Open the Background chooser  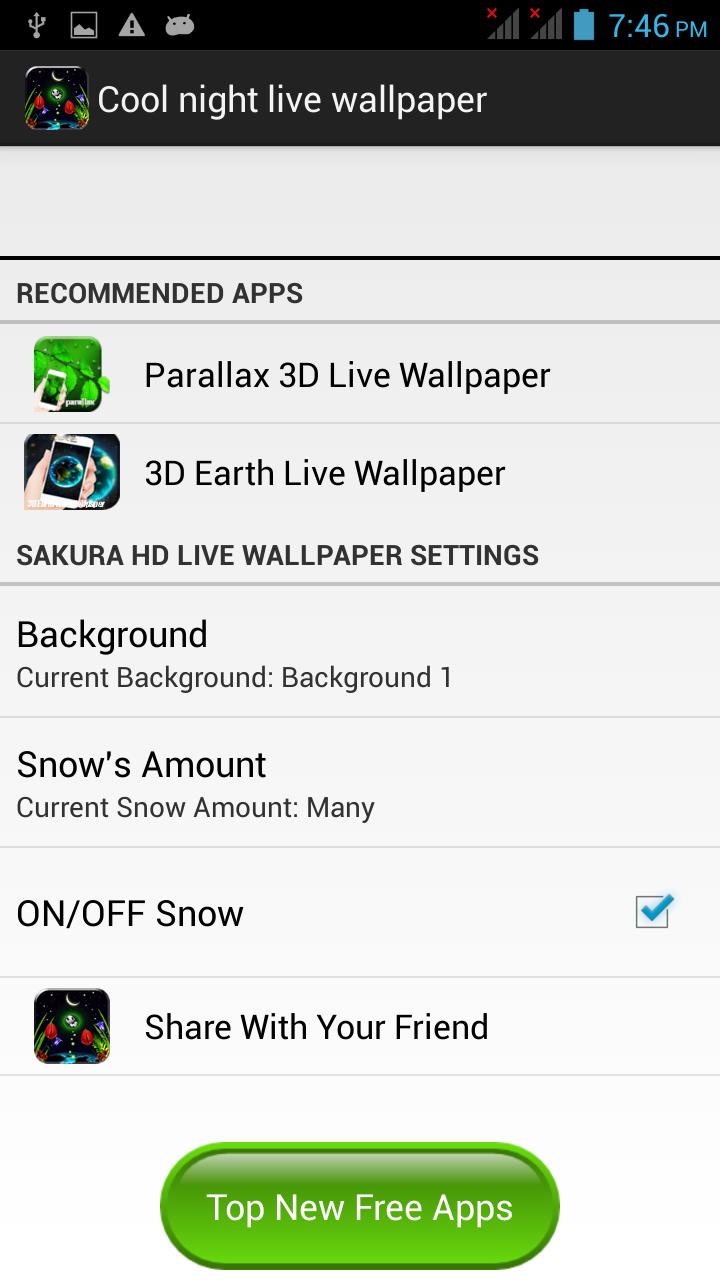[x=360, y=652]
